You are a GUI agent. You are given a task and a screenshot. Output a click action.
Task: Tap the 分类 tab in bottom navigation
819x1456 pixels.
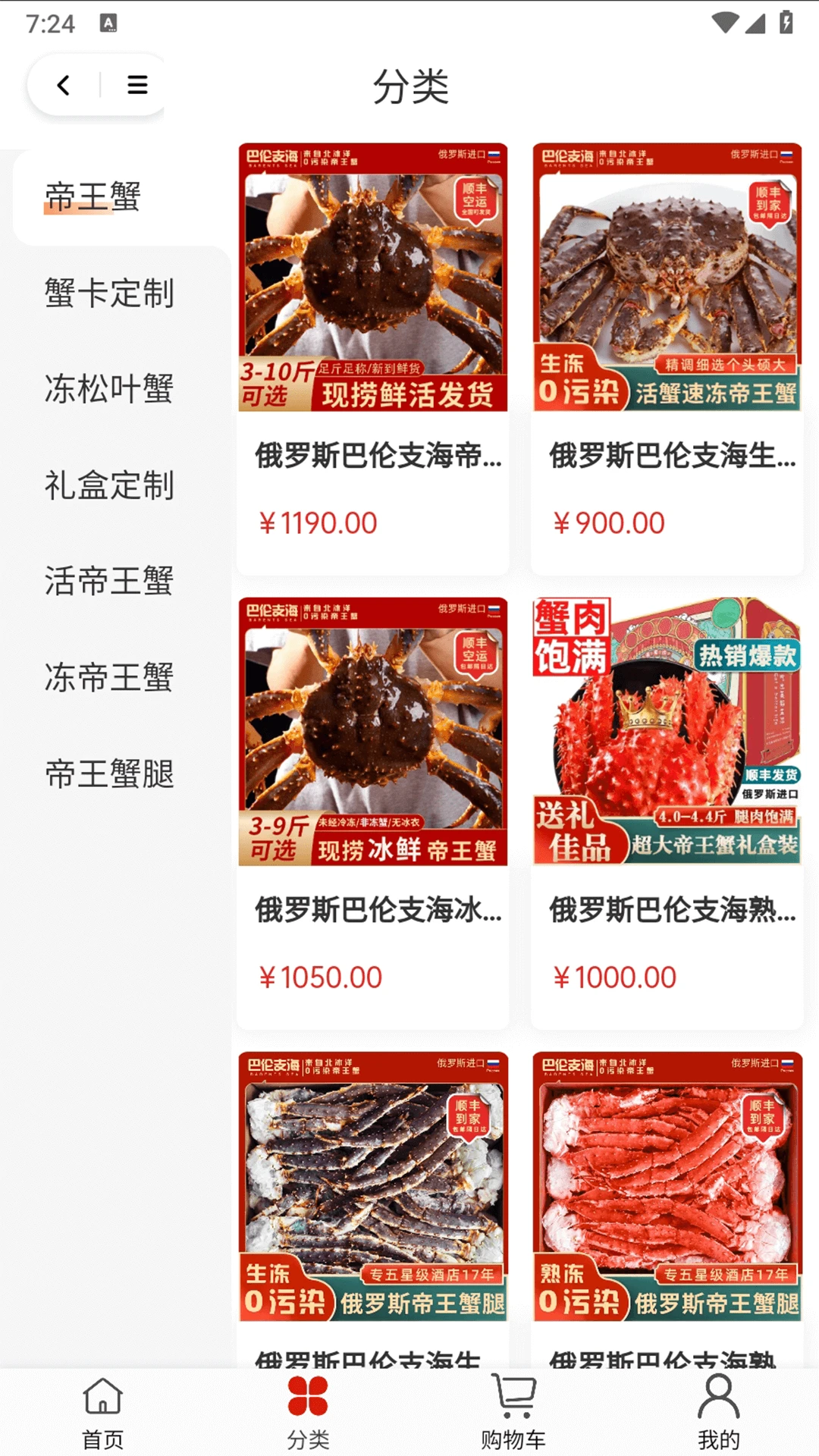[308, 1412]
